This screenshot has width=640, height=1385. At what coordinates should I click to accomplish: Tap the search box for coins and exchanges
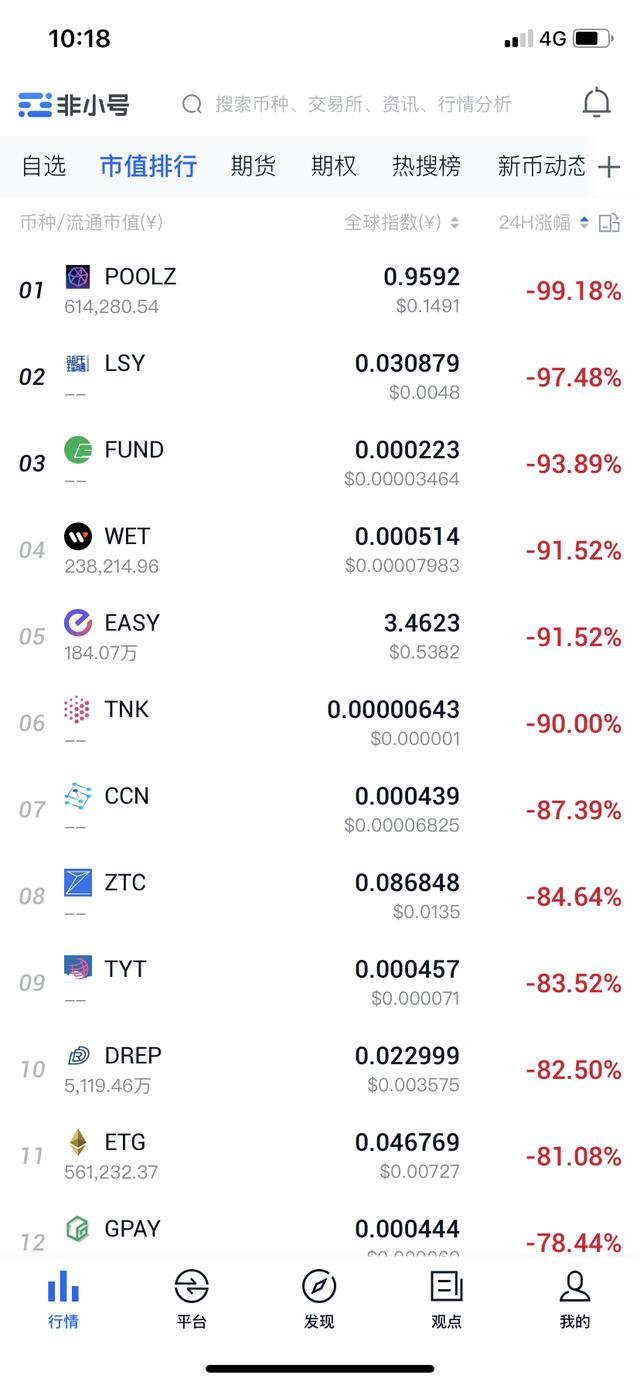362,104
